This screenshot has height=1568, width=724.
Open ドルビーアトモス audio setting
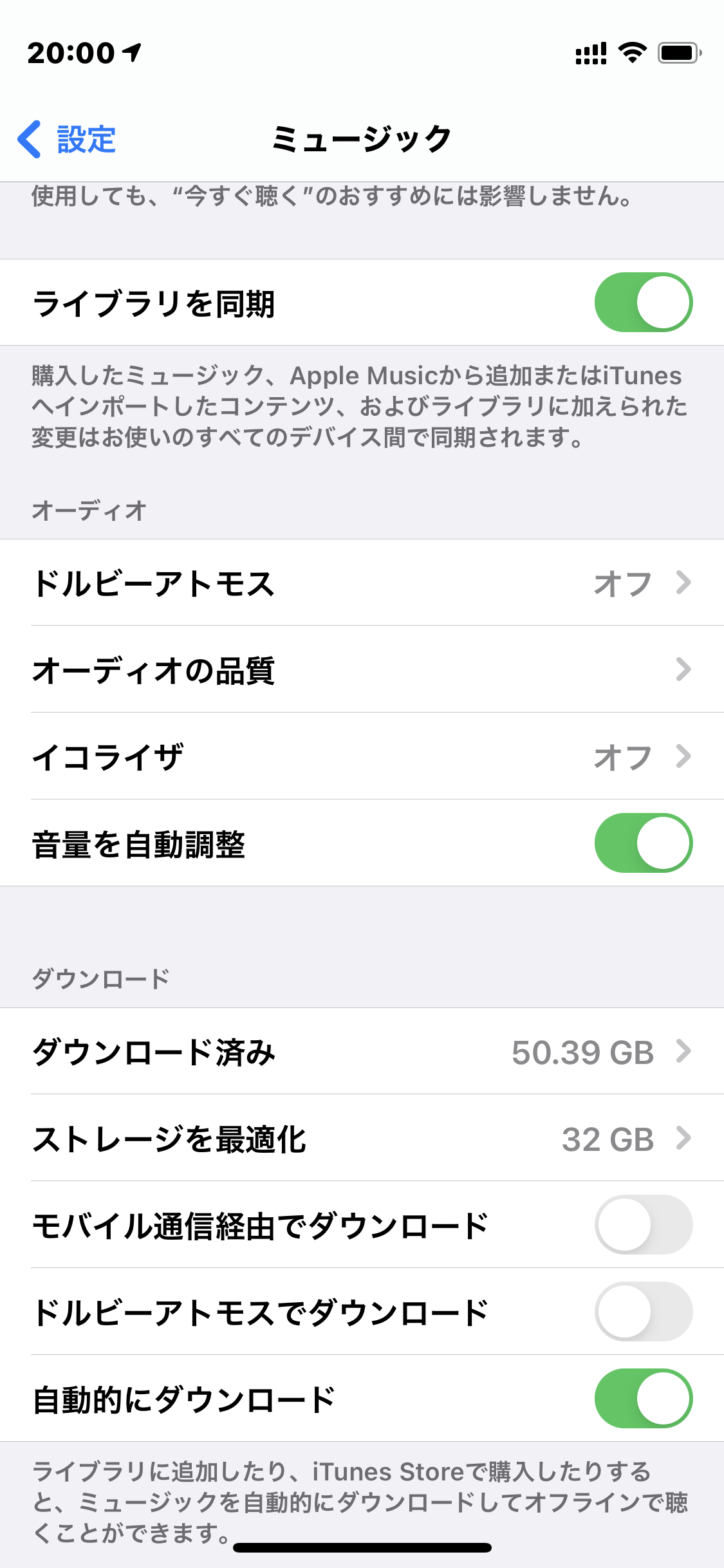362,583
